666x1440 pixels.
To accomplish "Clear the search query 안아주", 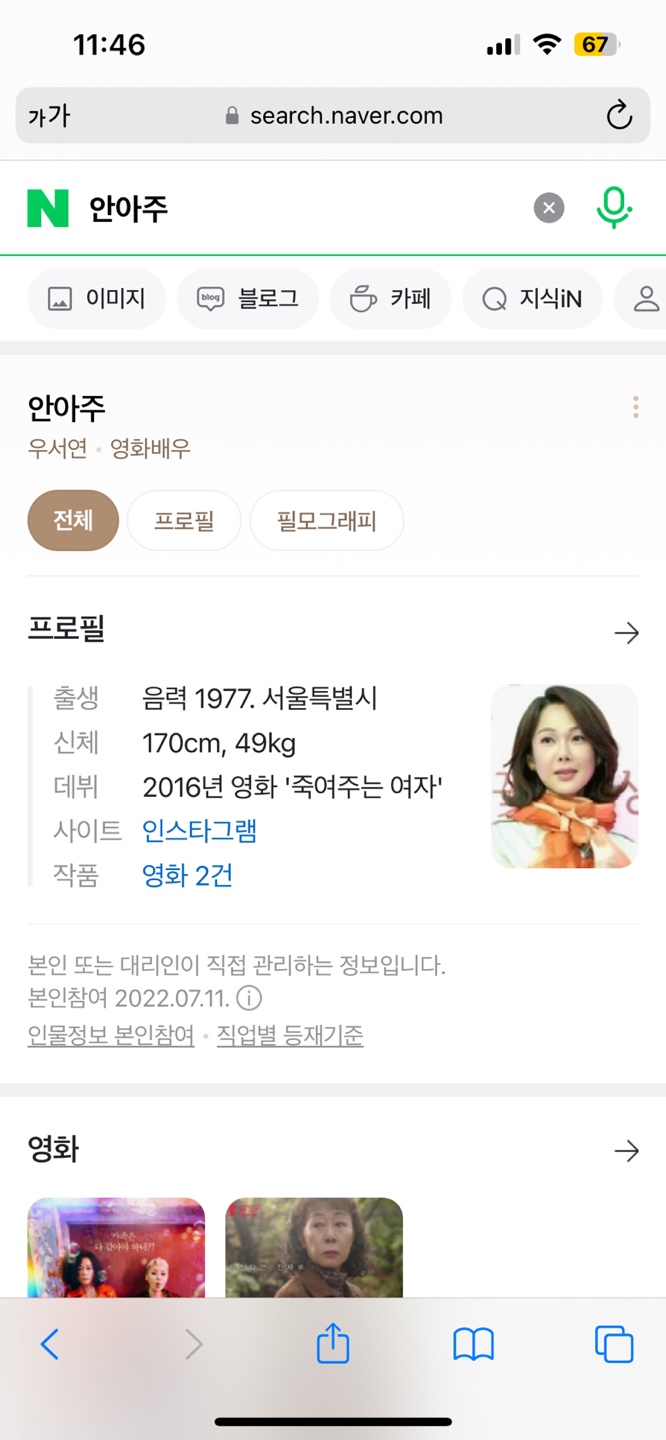I will pos(548,208).
